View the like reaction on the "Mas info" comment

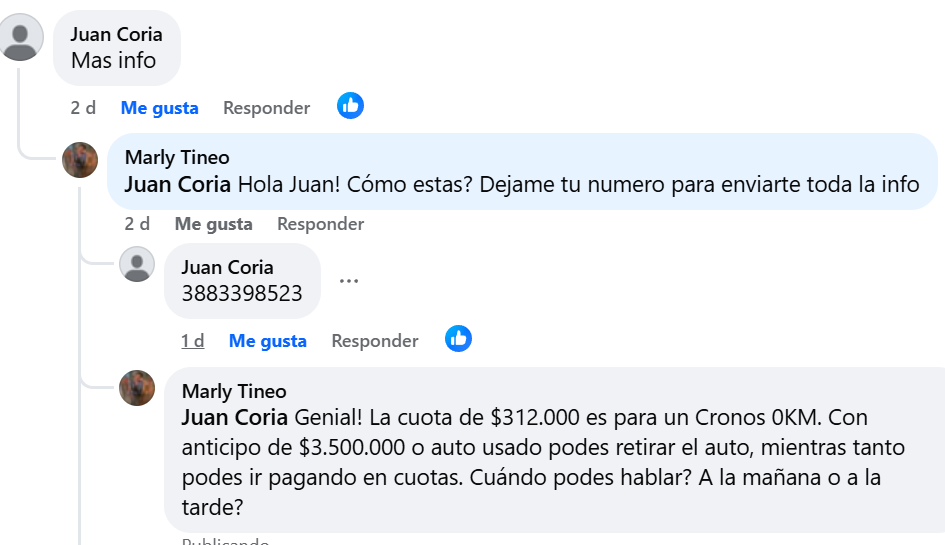(x=350, y=105)
